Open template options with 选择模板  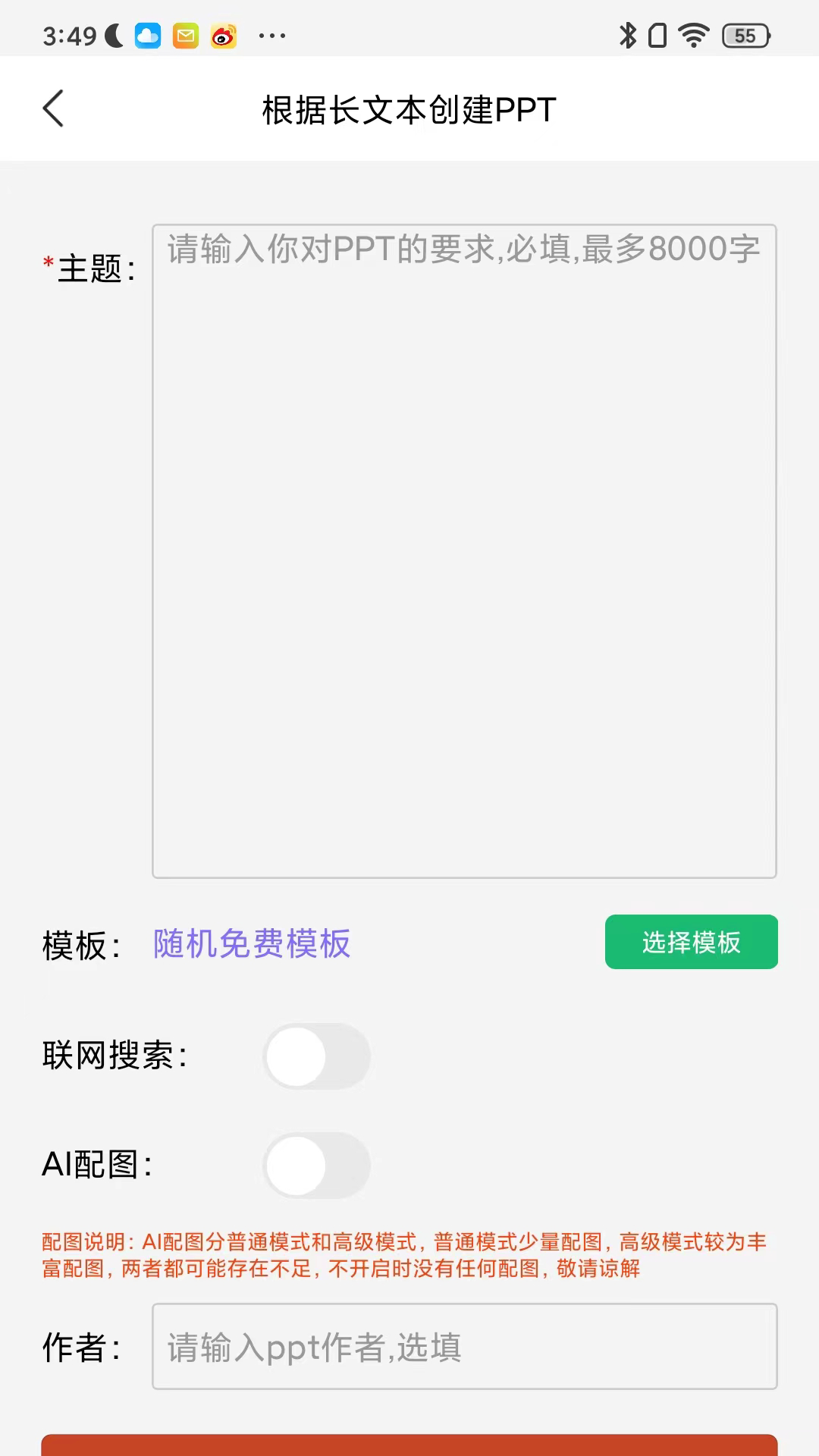click(691, 942)
